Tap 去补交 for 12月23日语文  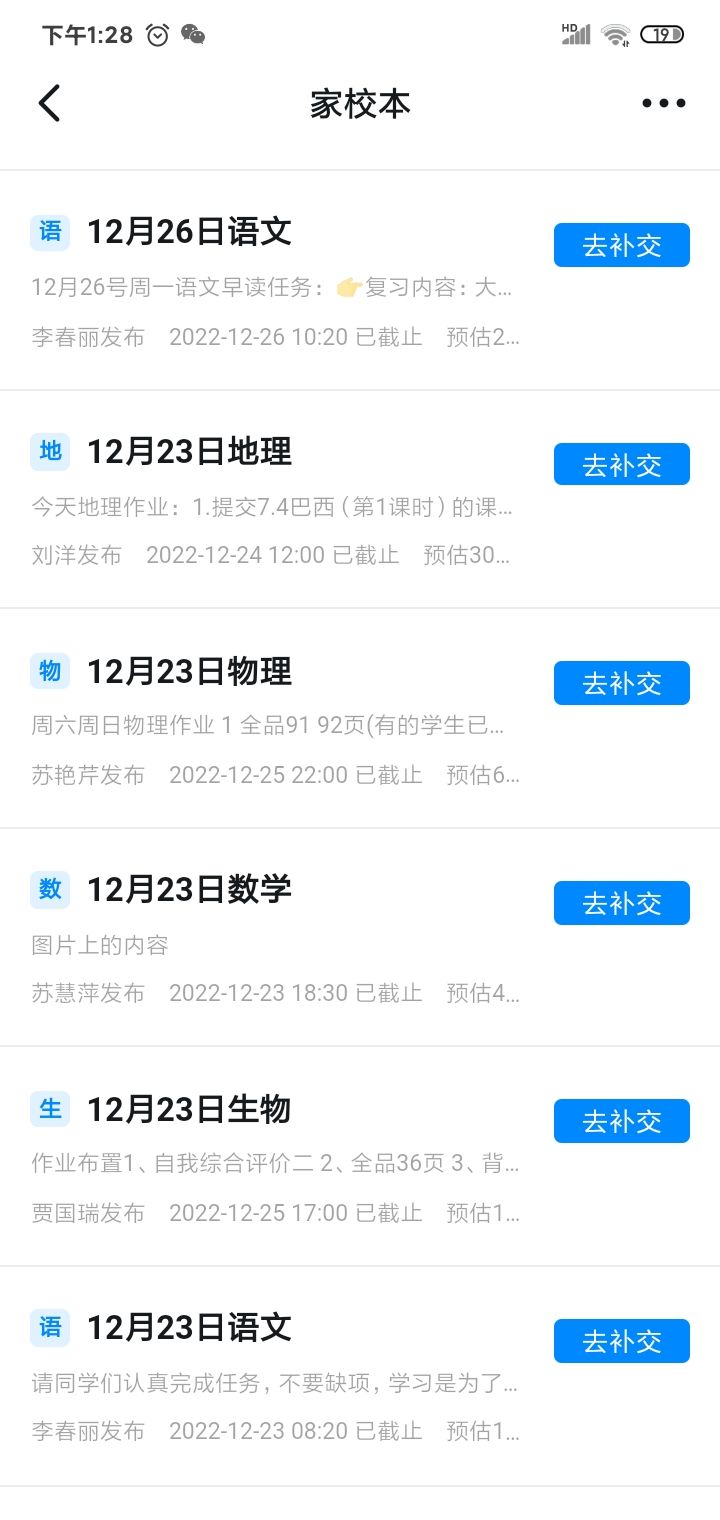pyautogui.click(x=622, y=1341)
